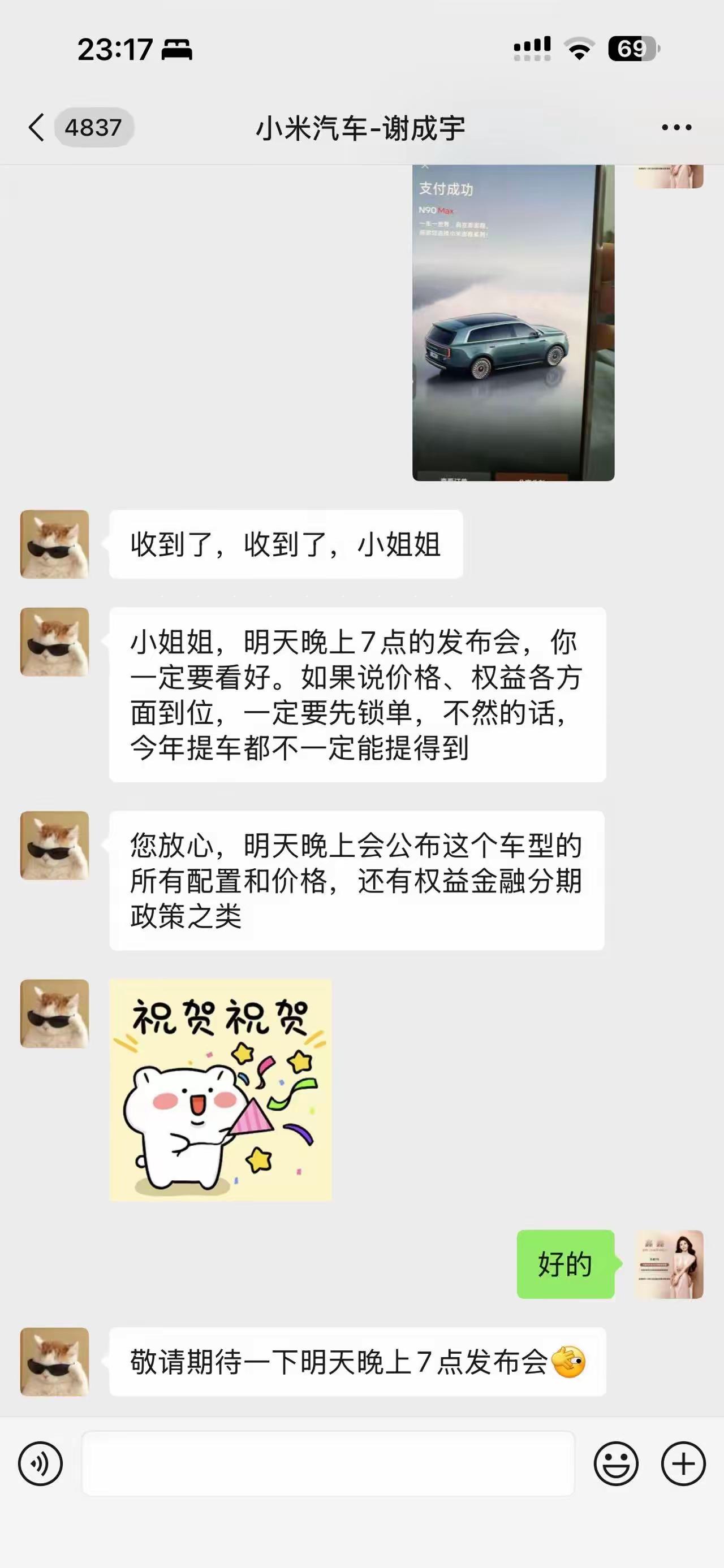Open the plus attachment menu
This screenshot has width=724, height=1568.
(x=683, y=1463)
